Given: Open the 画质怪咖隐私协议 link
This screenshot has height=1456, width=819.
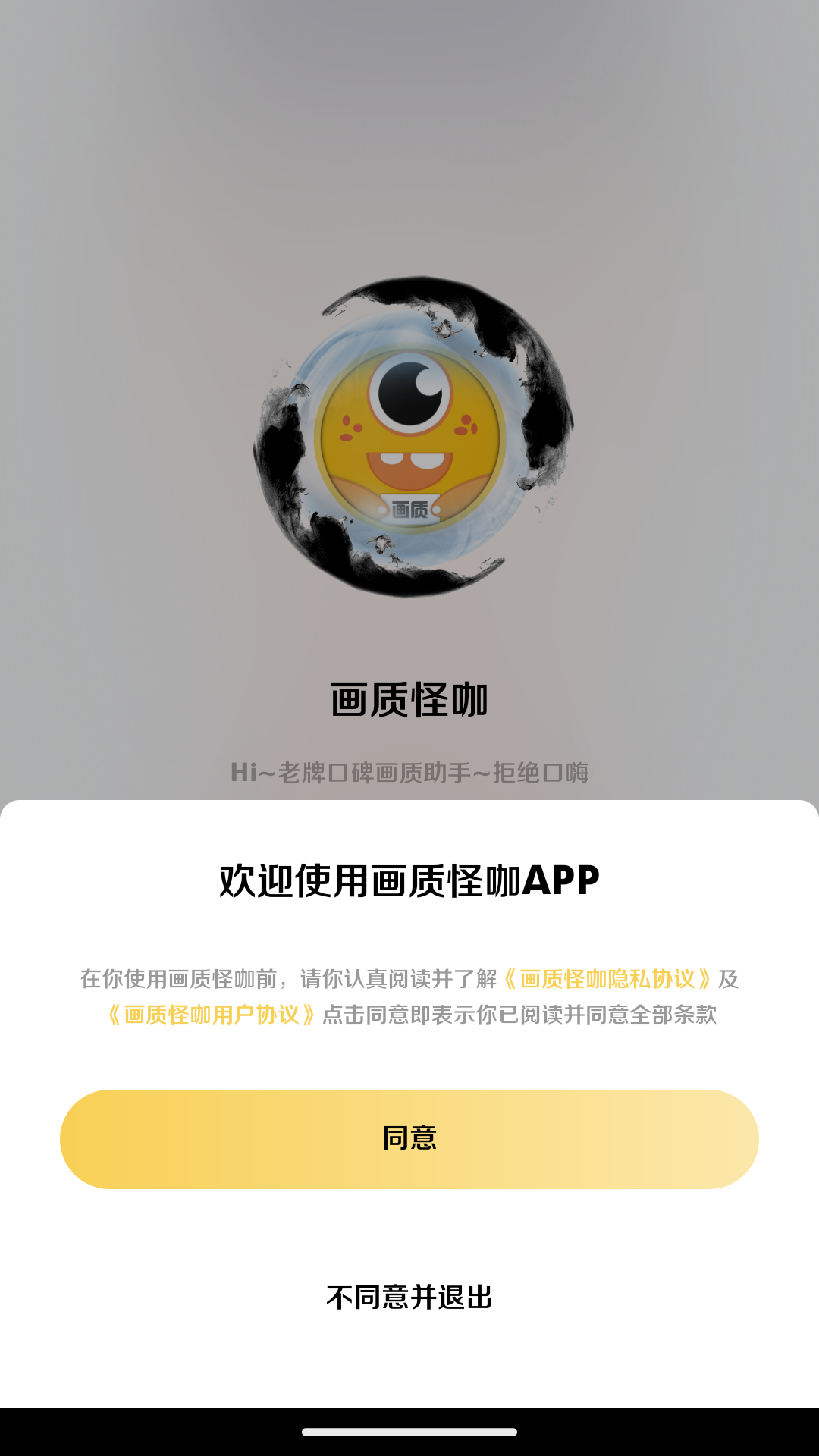Looking at the screenshot, I should (x=609, y=979).
